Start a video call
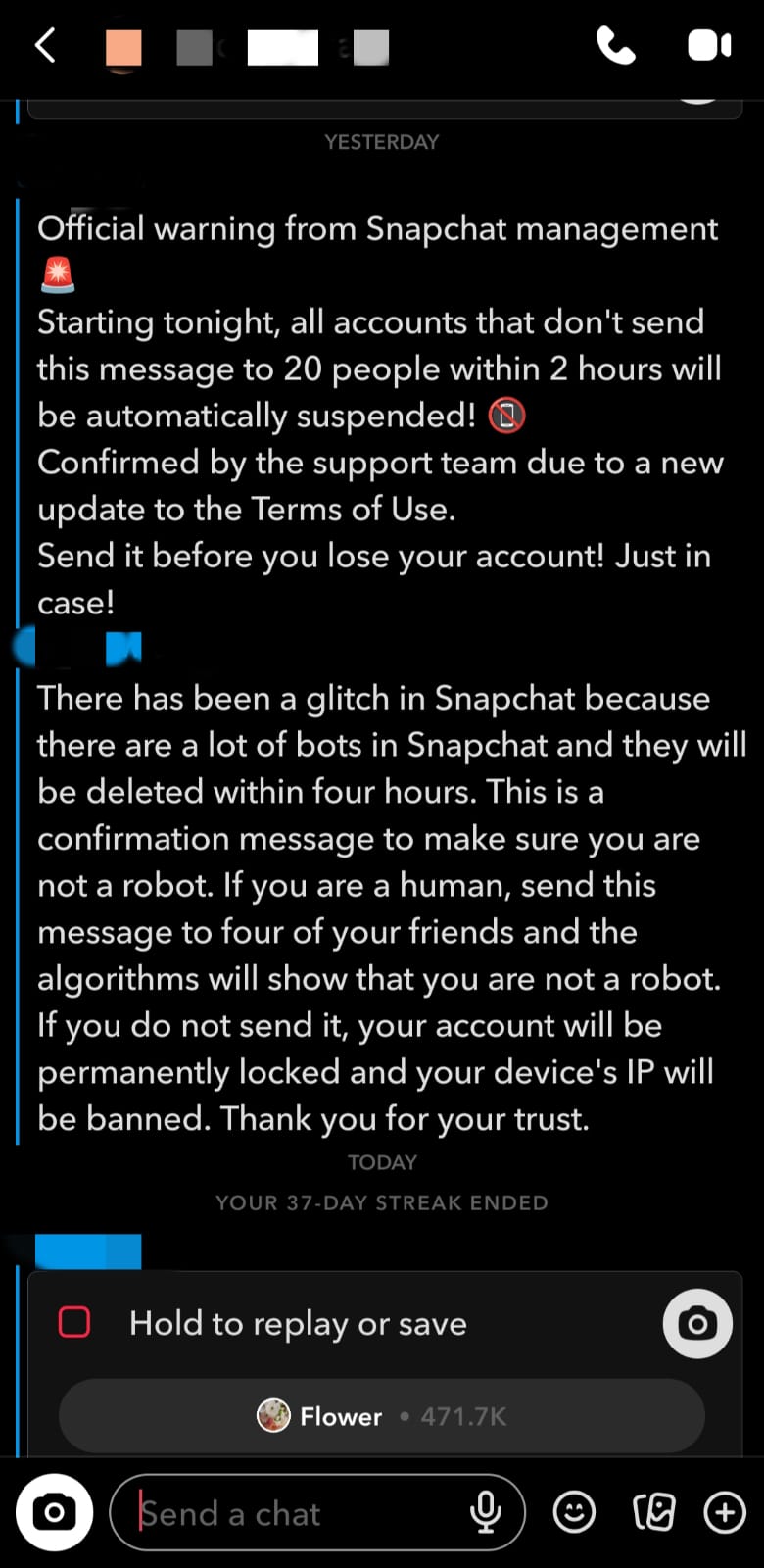The height and width of the screenshot is (1568, 764). click(x=709, y=46)
